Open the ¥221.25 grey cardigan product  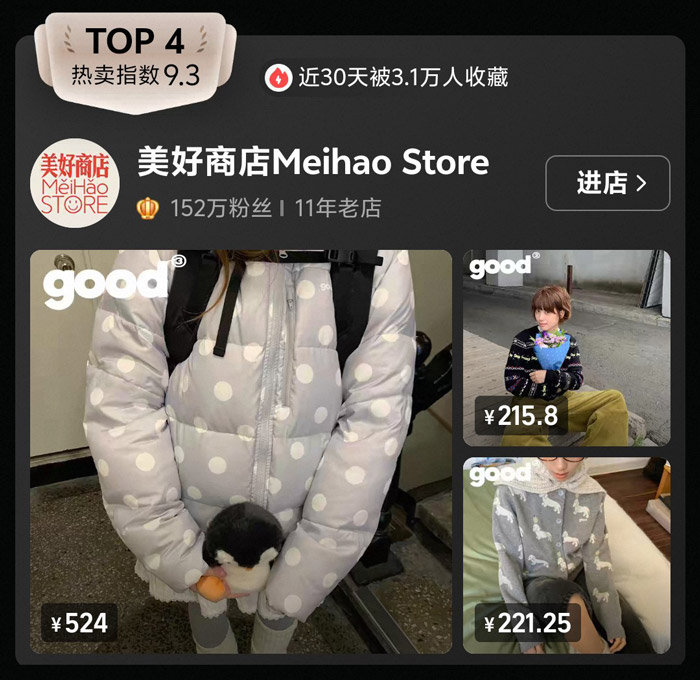coord(566,555)
